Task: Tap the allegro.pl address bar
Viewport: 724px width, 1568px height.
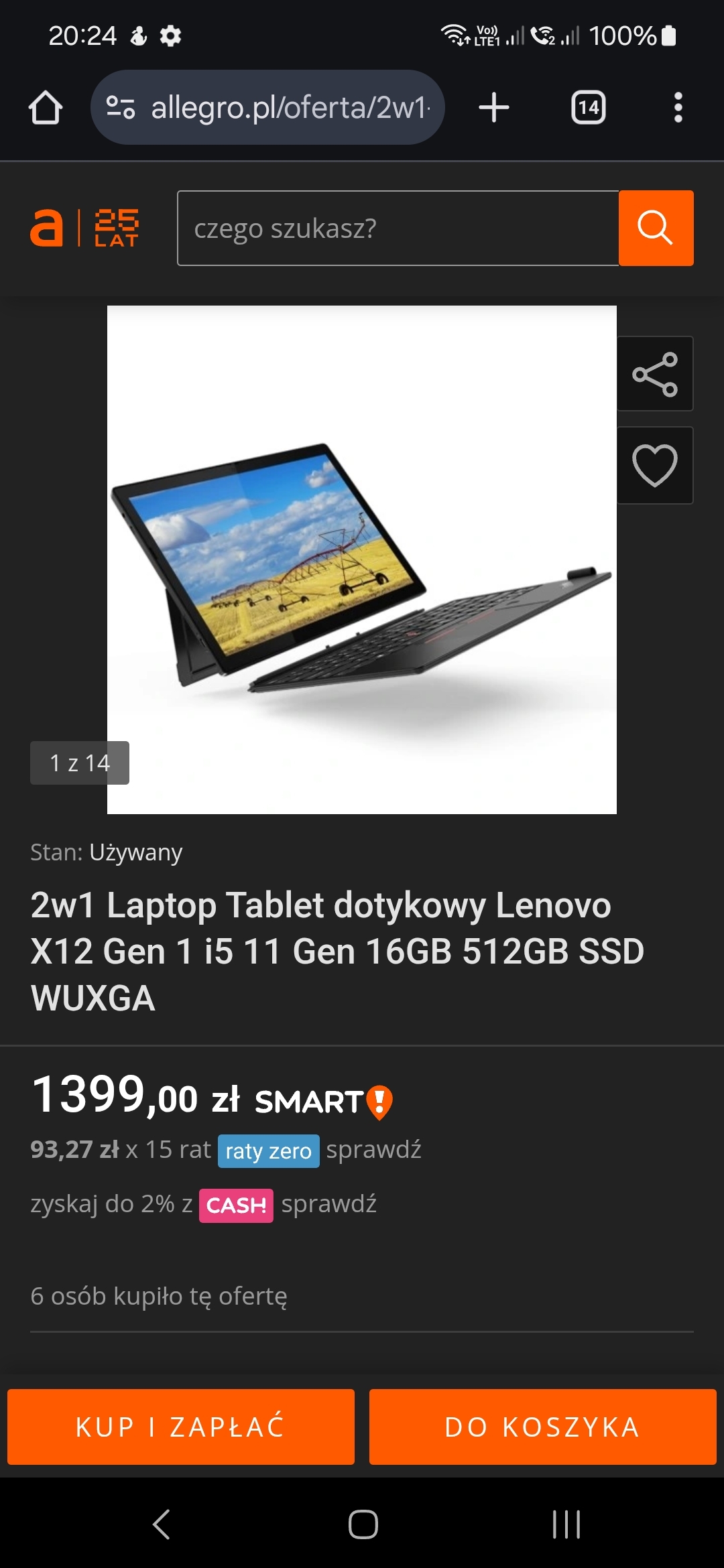Action: tap(268, 107)
